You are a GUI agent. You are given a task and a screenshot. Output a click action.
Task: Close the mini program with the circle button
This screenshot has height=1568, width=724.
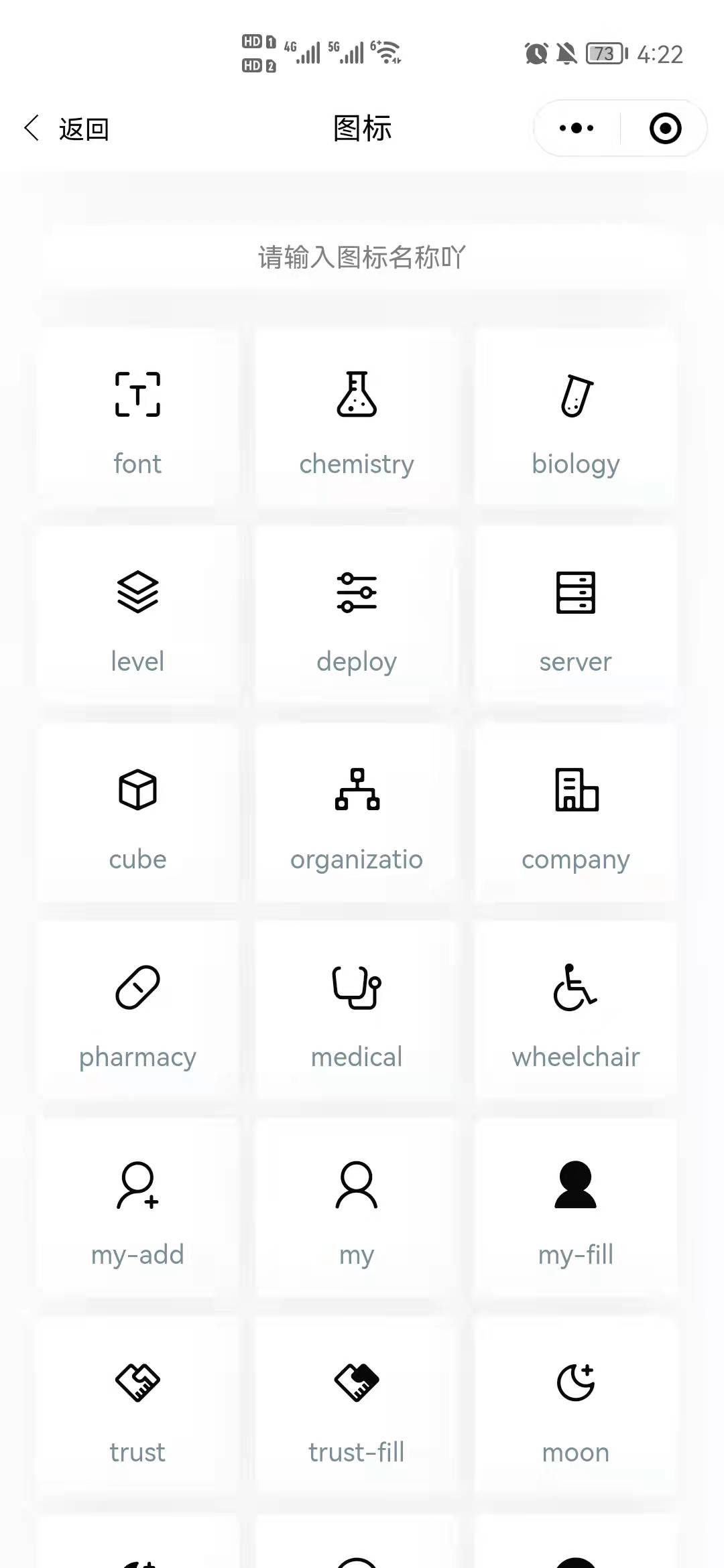(665, 128)
